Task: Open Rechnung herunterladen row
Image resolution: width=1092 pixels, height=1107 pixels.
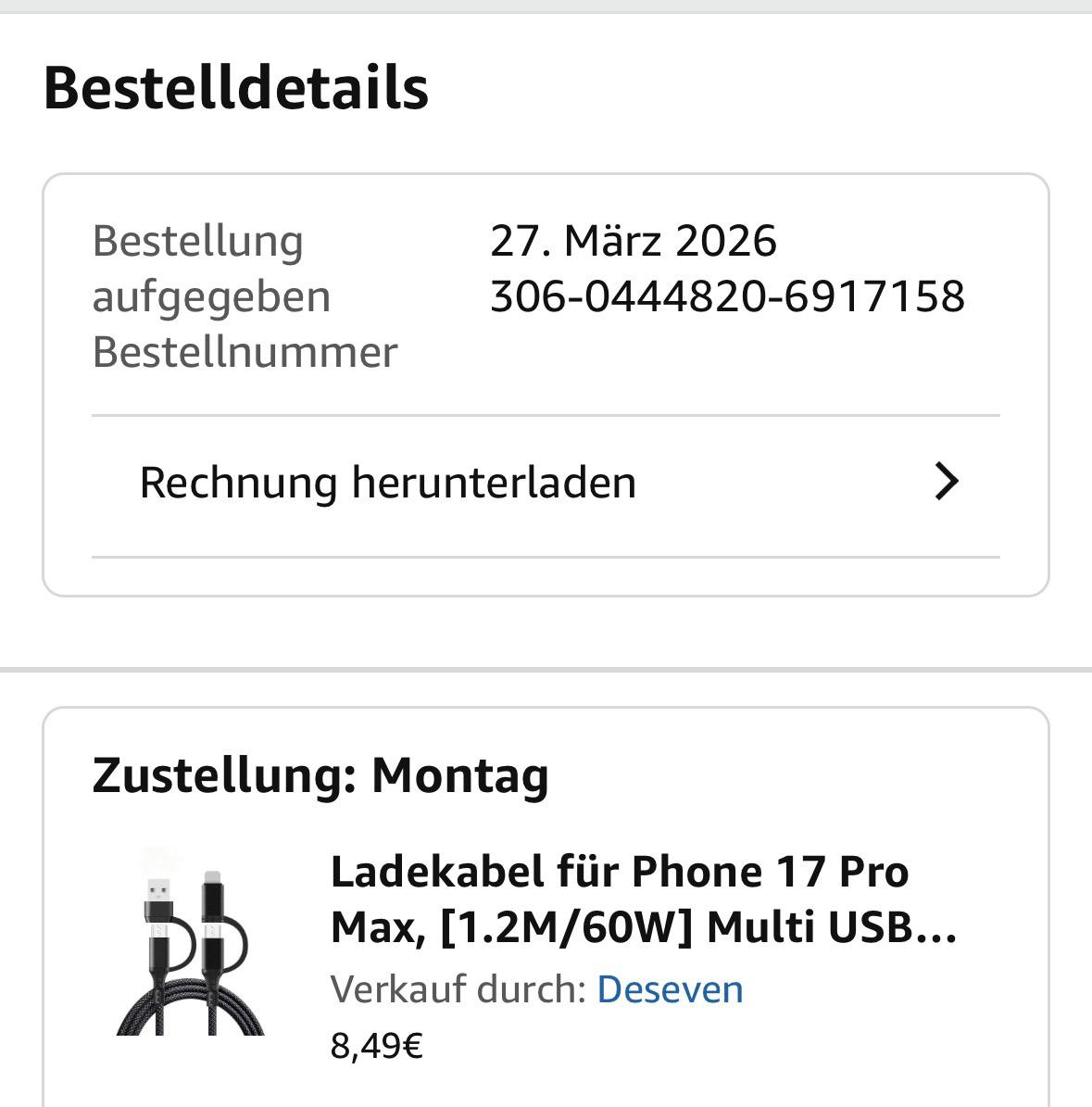Action: click(546, 485)
